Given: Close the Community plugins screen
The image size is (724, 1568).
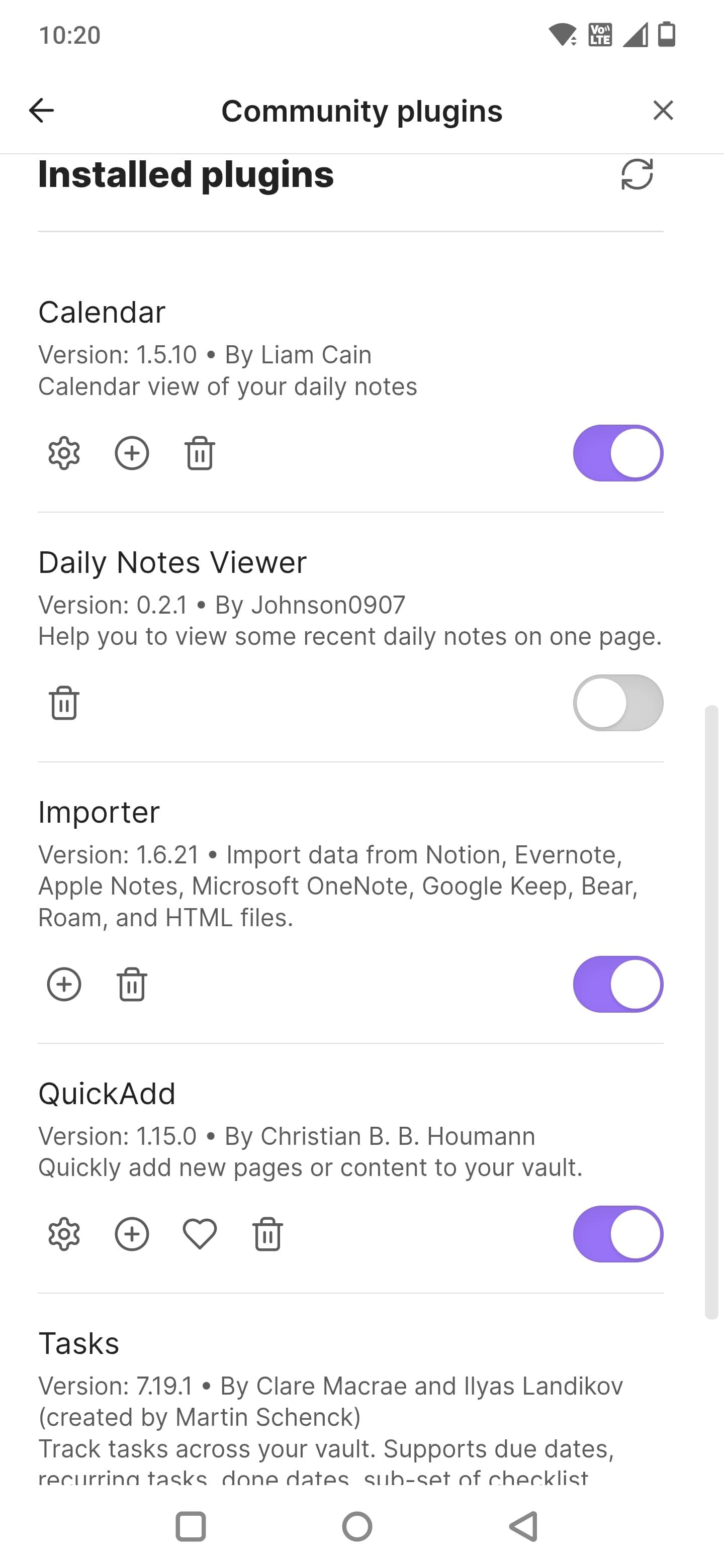Looking at the screenshot, I should point(663,110).
